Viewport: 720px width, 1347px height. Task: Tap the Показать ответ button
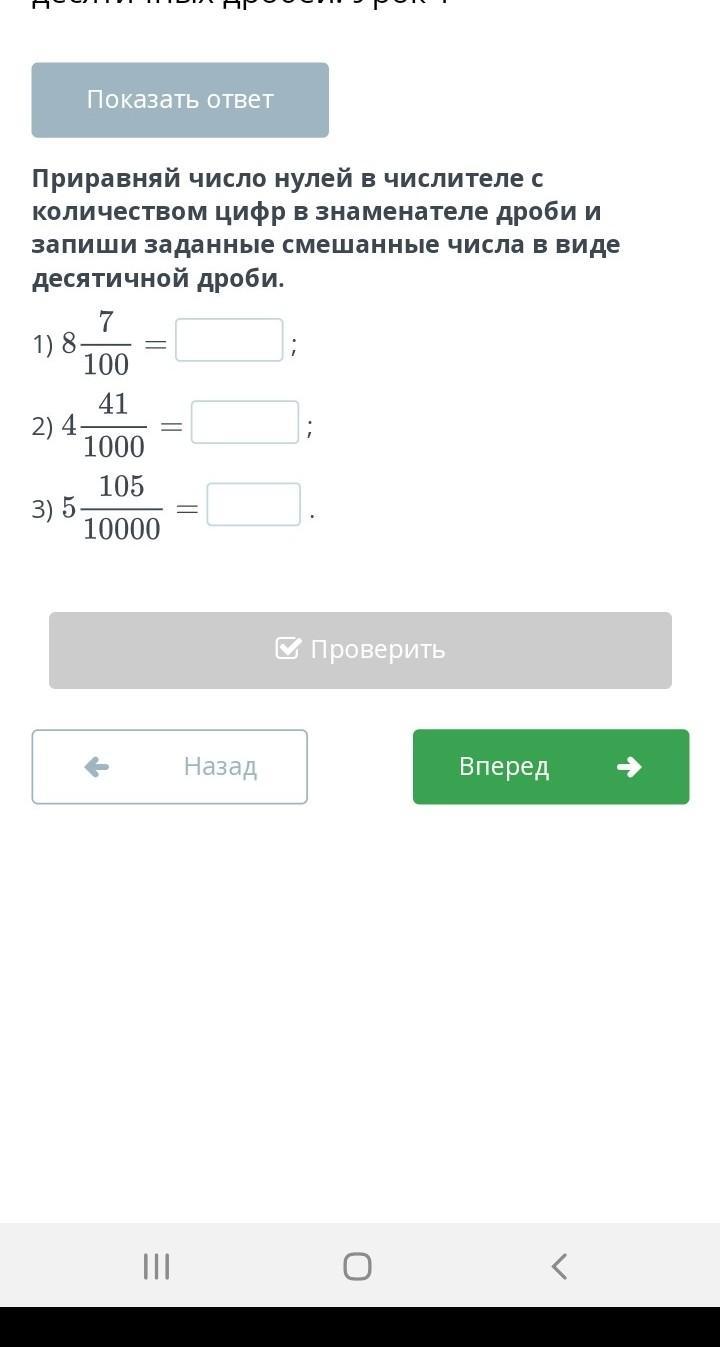(x=180, y=100)
